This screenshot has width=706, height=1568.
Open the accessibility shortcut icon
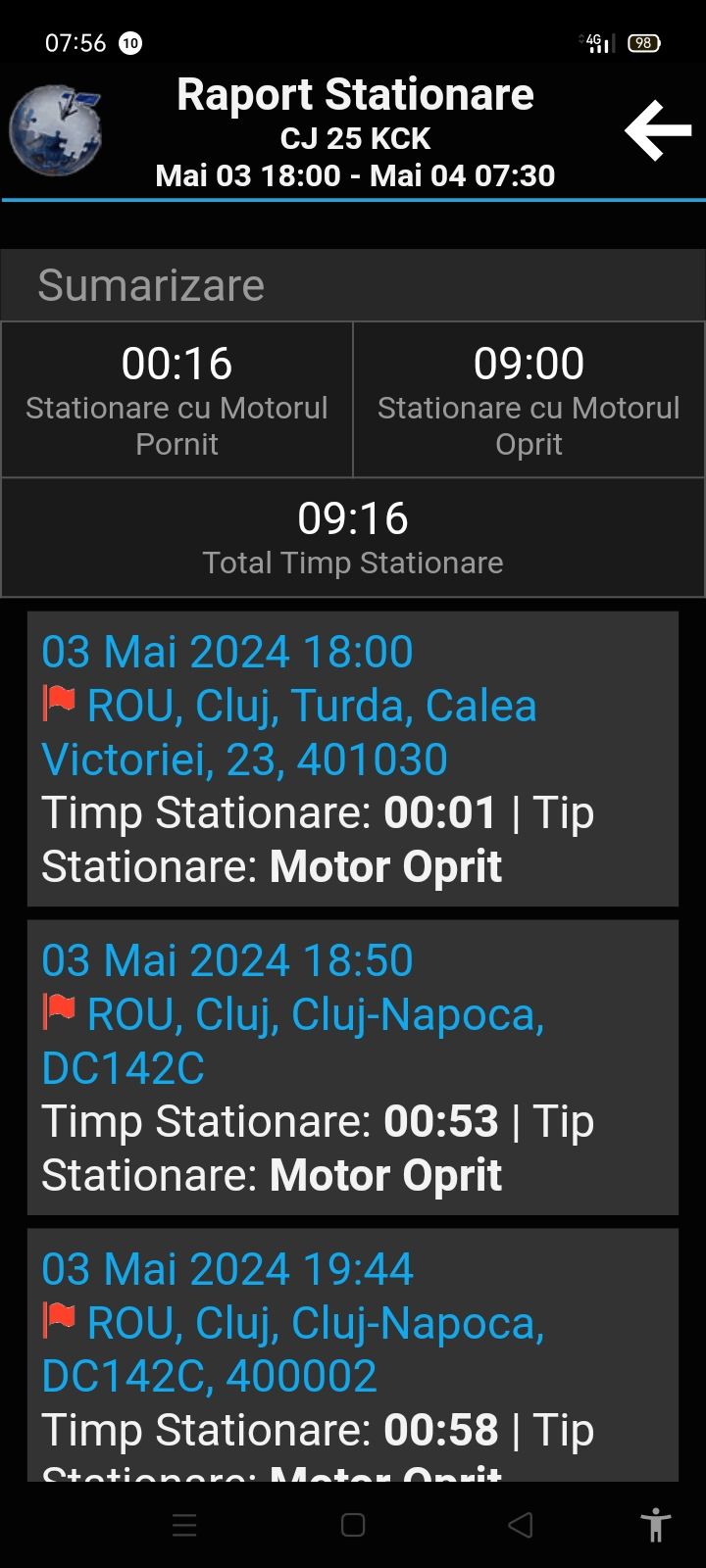point(655,1525)
